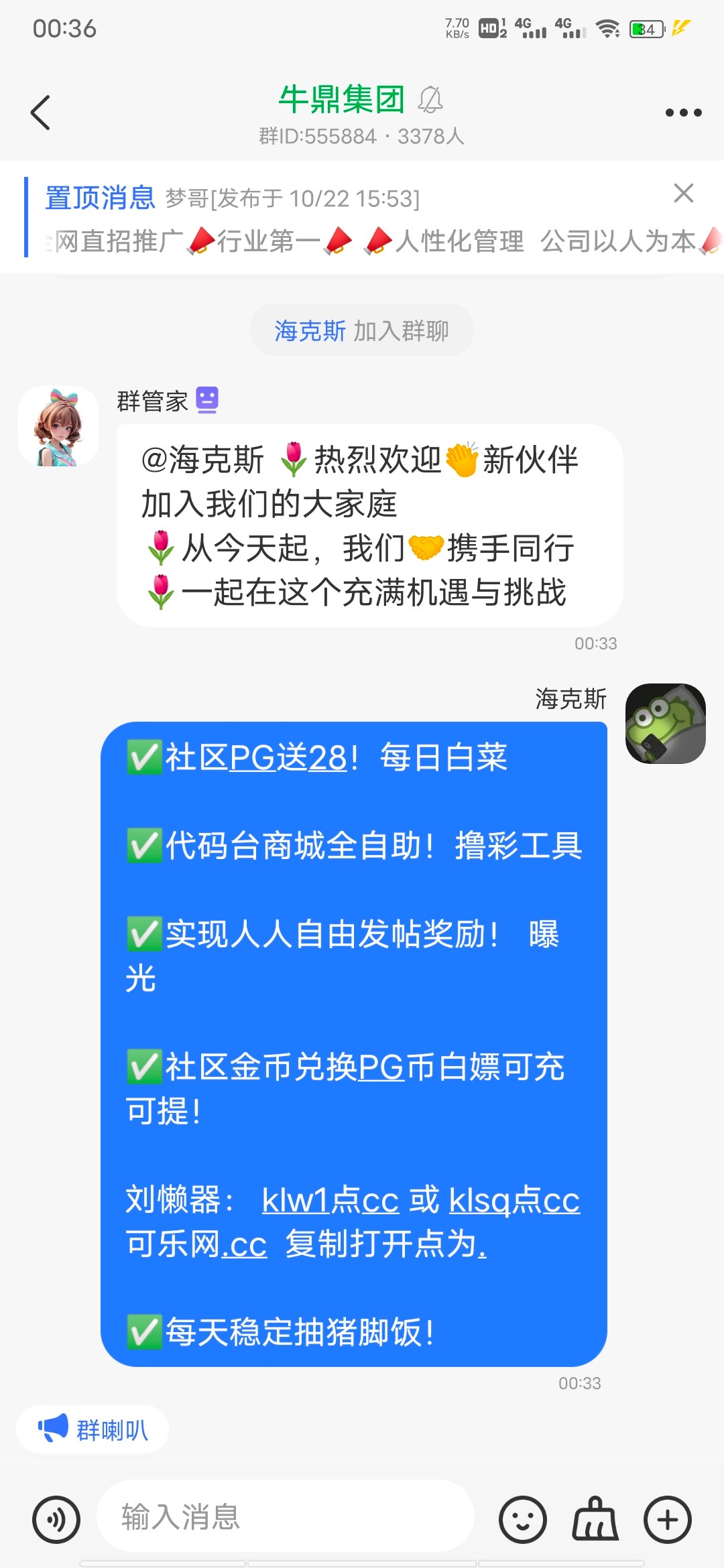Open the klw1点cc link in the message
This screenshot has width=724, height=1568.
coord(330,1199)
